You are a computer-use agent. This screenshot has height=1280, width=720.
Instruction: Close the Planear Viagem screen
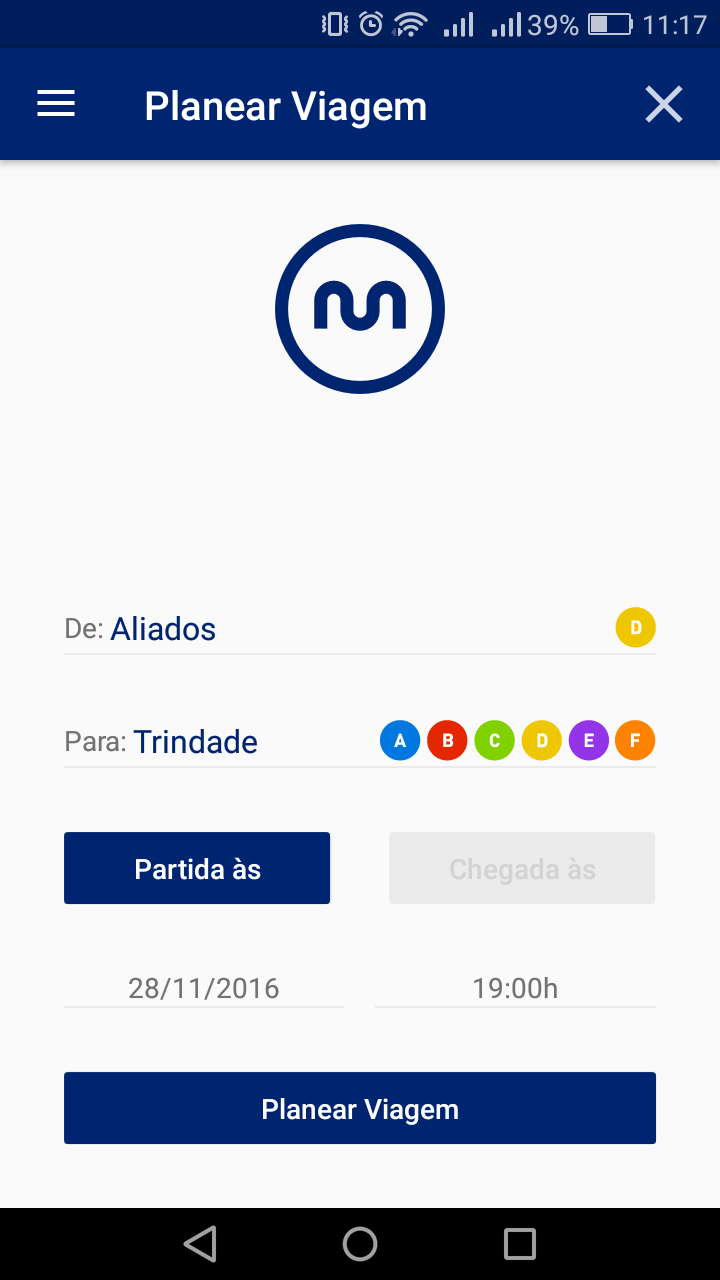tap(663, 104)
